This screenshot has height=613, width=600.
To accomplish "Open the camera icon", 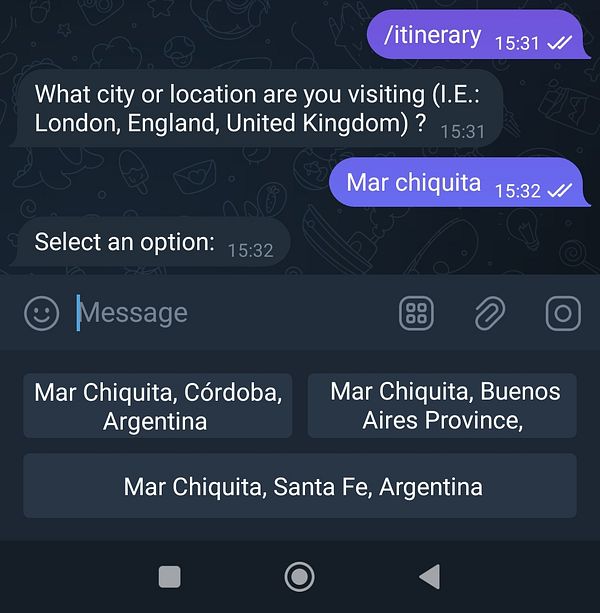I will pos(563,313).
